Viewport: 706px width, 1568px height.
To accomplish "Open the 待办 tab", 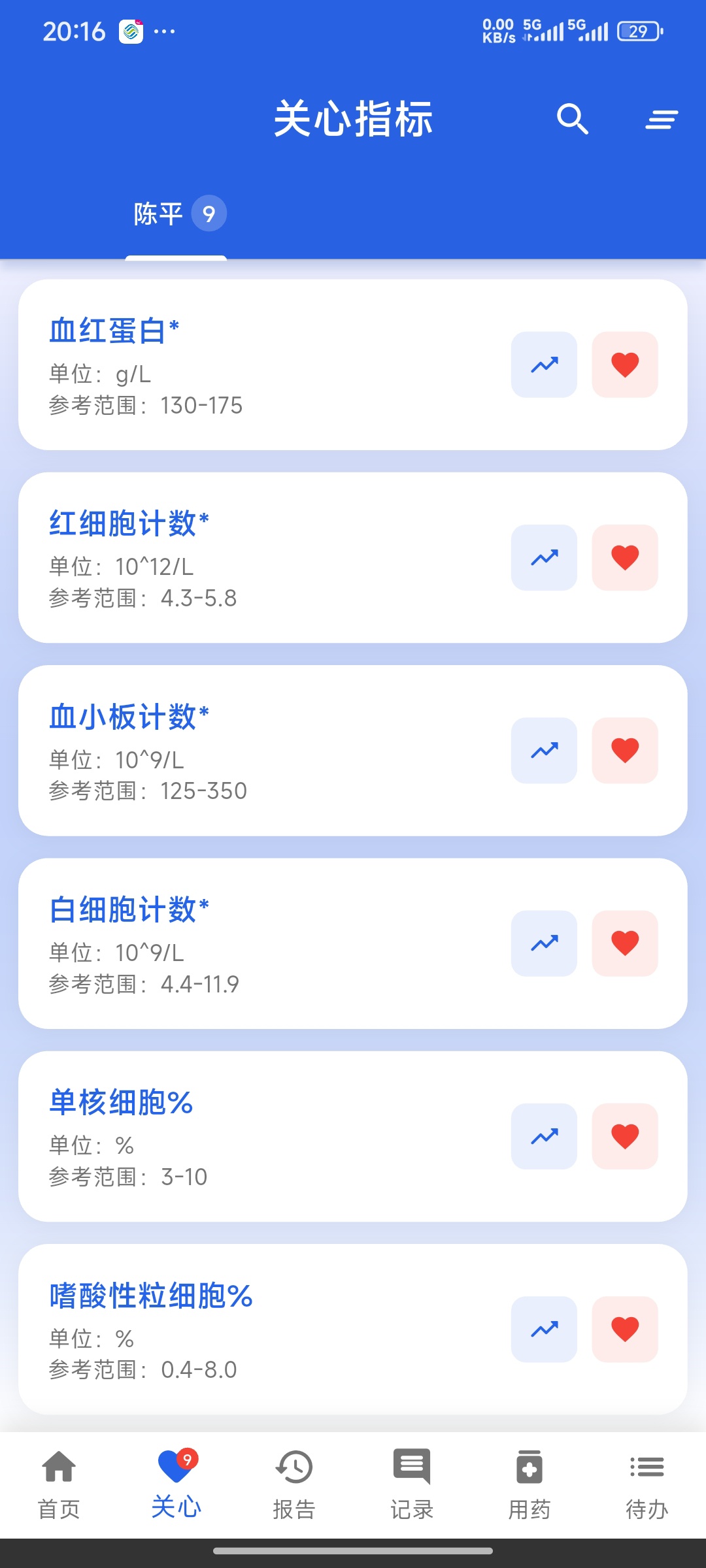I will [x=647, y=1484].
